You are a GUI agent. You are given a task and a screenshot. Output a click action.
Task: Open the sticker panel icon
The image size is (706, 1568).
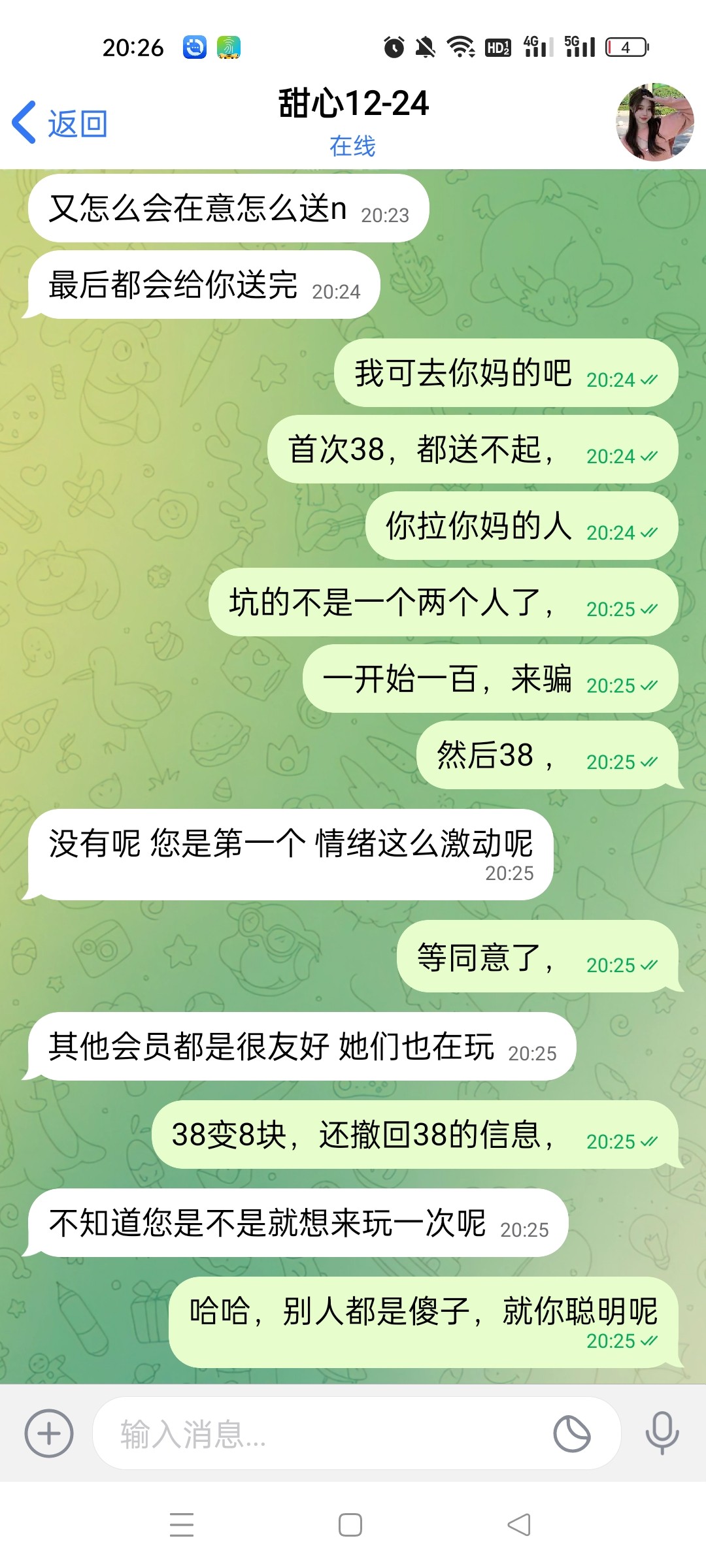pyautogui.click(x=572, y=1434)
